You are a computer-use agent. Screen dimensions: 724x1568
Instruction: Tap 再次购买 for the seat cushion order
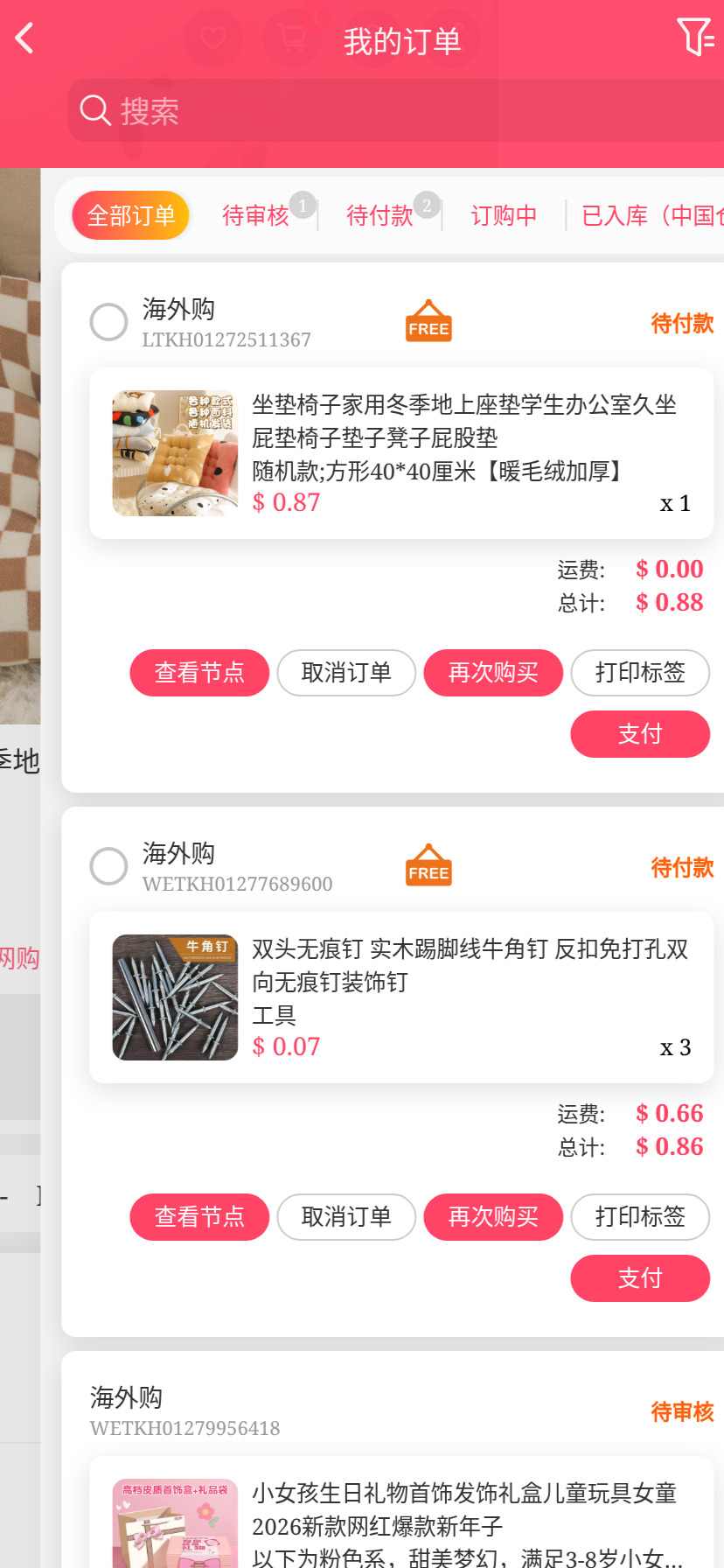point(493,673)
